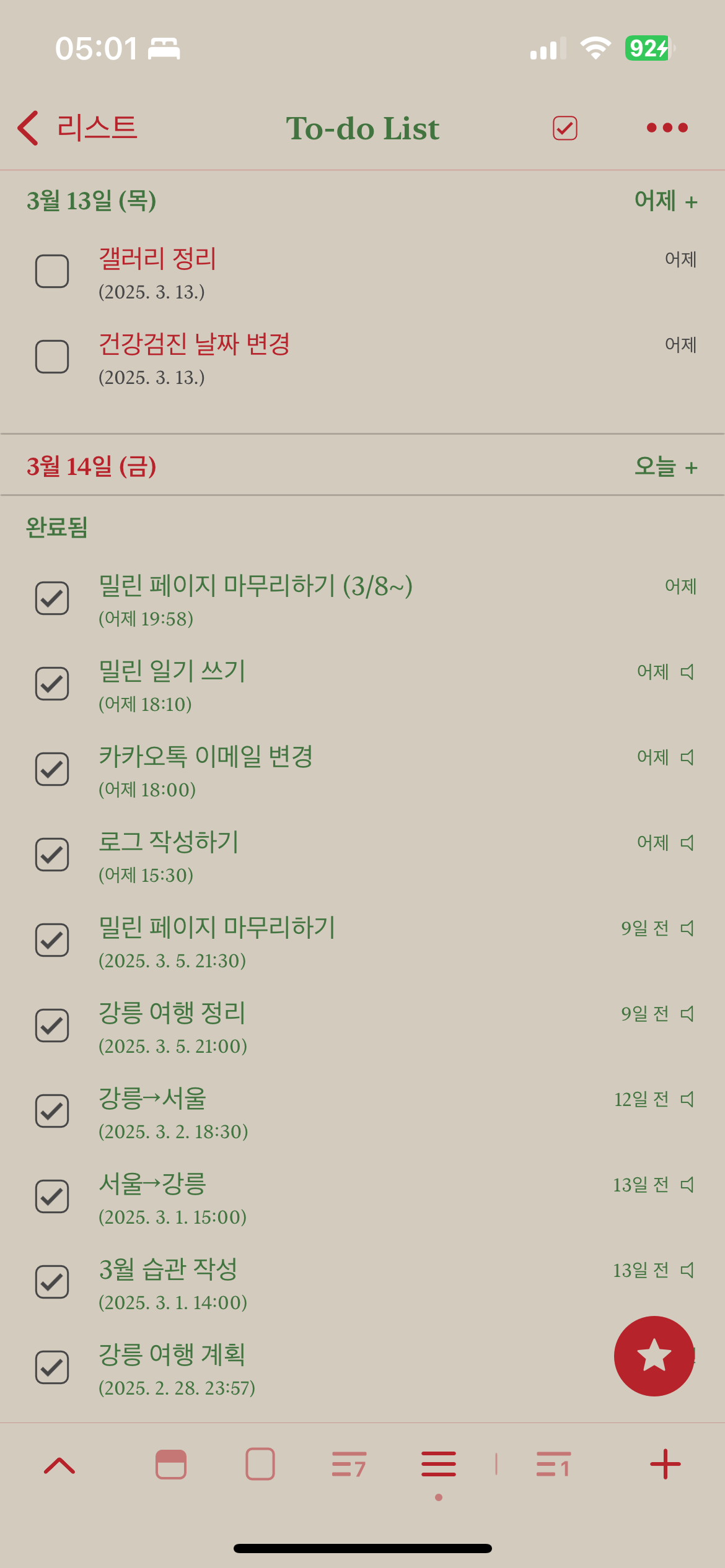Open the 3월 습관 작성 task
Screen dimensions: 725x1568
168,1270
